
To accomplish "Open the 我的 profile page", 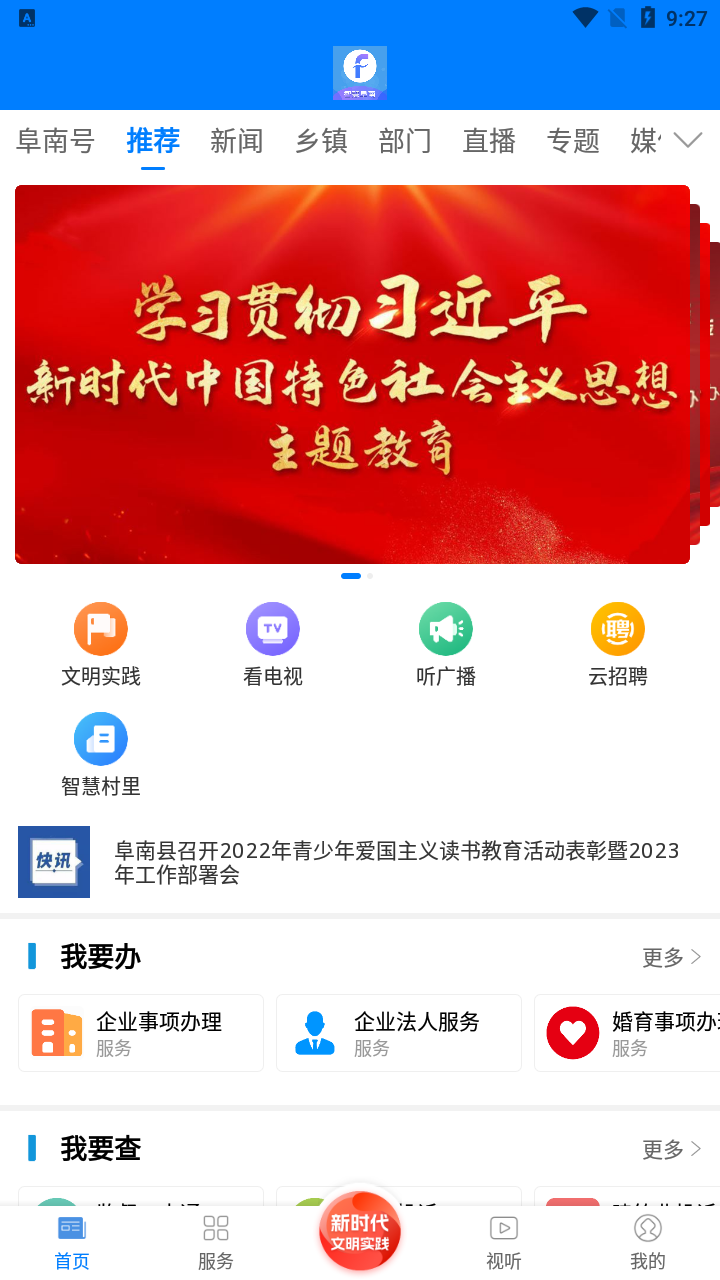I will point(647,1240).
